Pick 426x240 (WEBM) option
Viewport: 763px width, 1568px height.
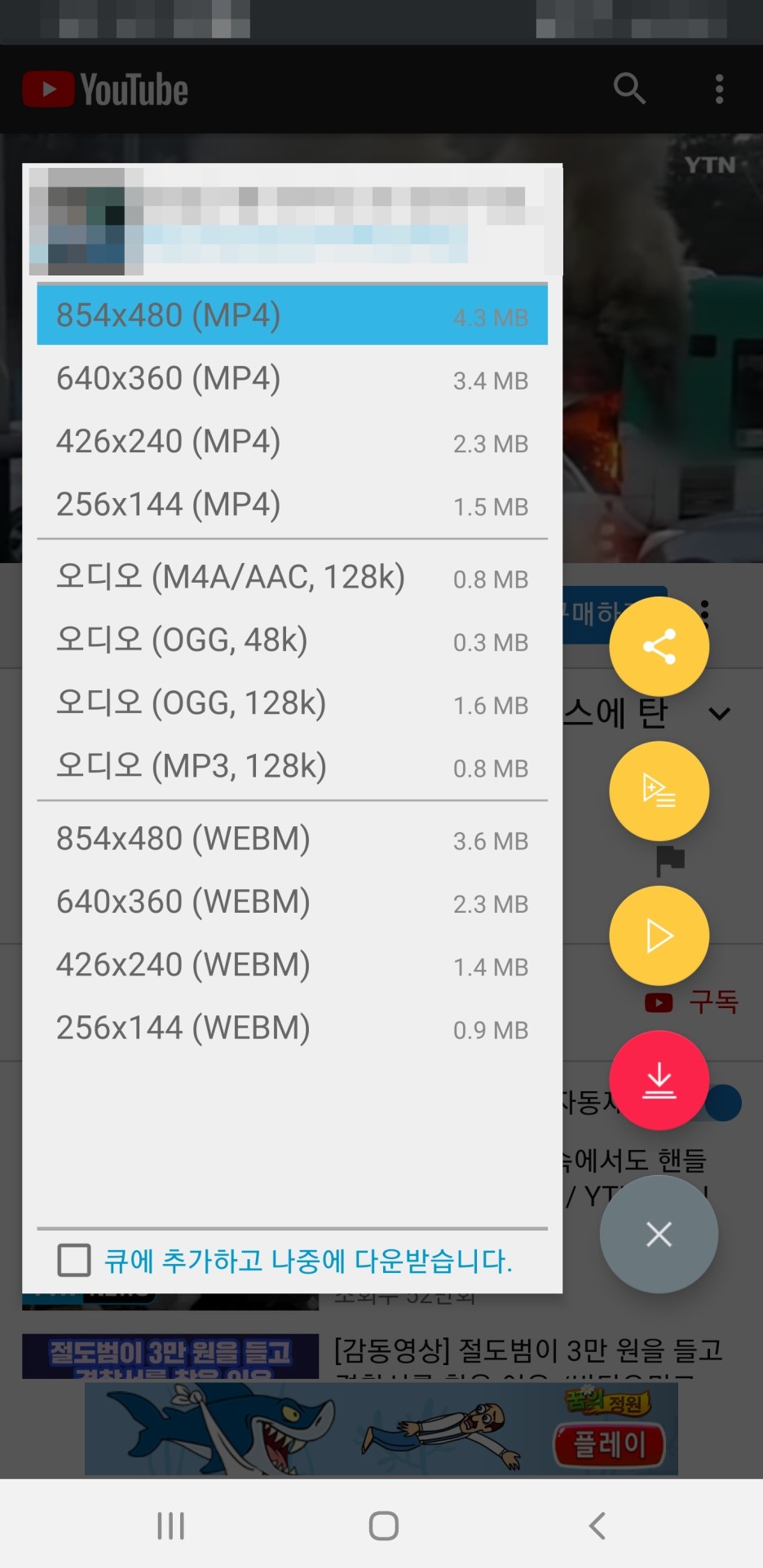pyautogui.click(x=292, y=965)
